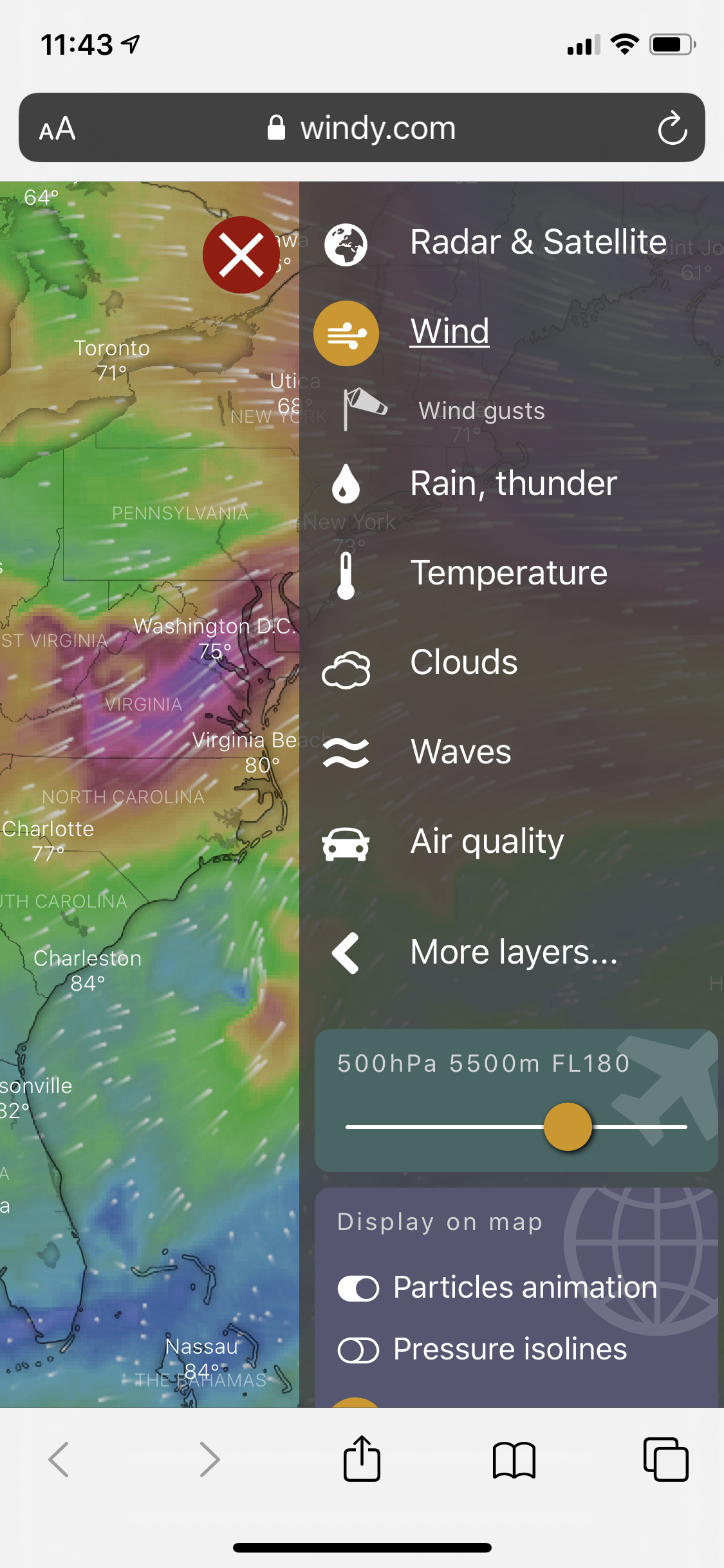Switch to Temperature layer

click(x=508, y=573)
